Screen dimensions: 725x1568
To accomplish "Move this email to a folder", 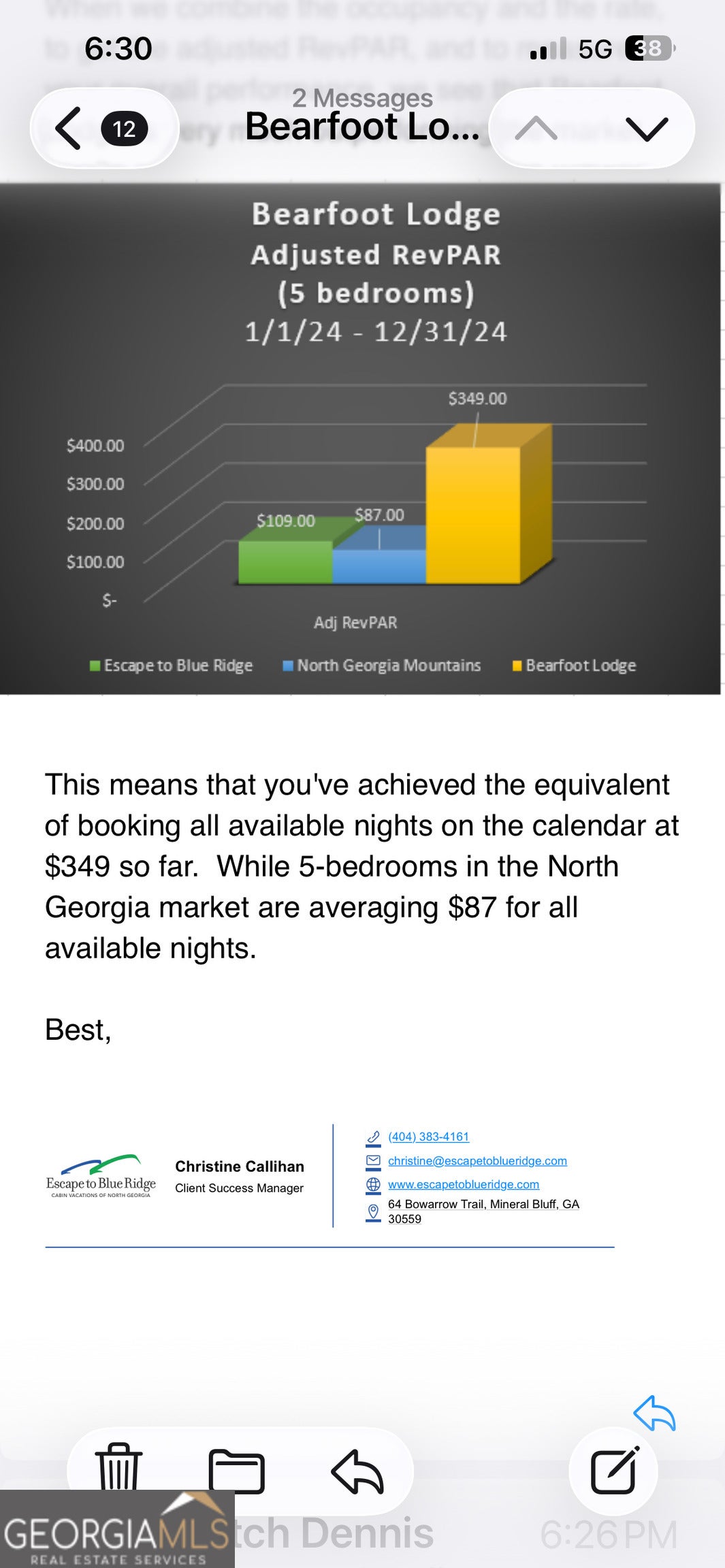I will tap(236, 1471).
